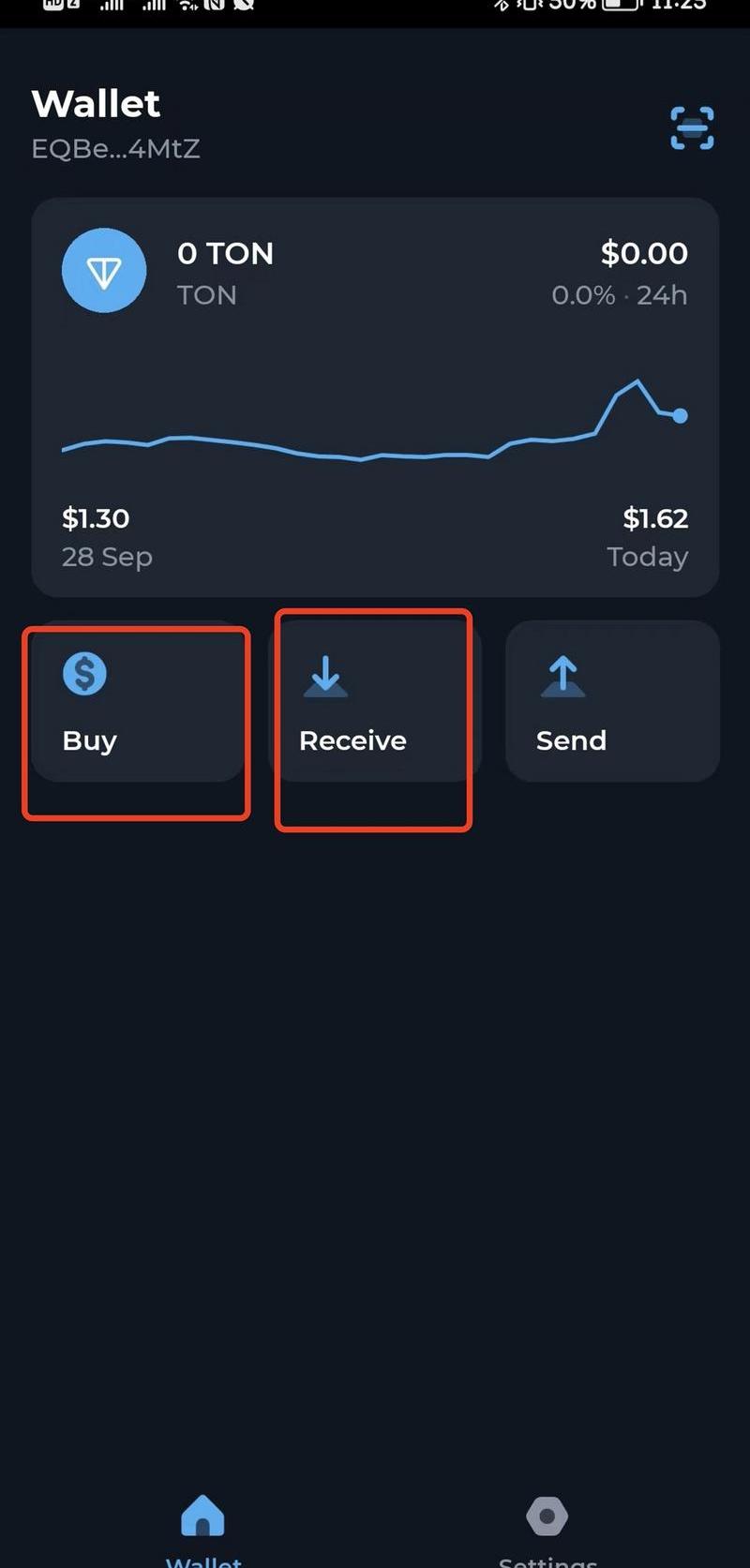The height and width of the screenshot is (1568, 750).
Task: Open the QR scanner icon
Action: 692,128
